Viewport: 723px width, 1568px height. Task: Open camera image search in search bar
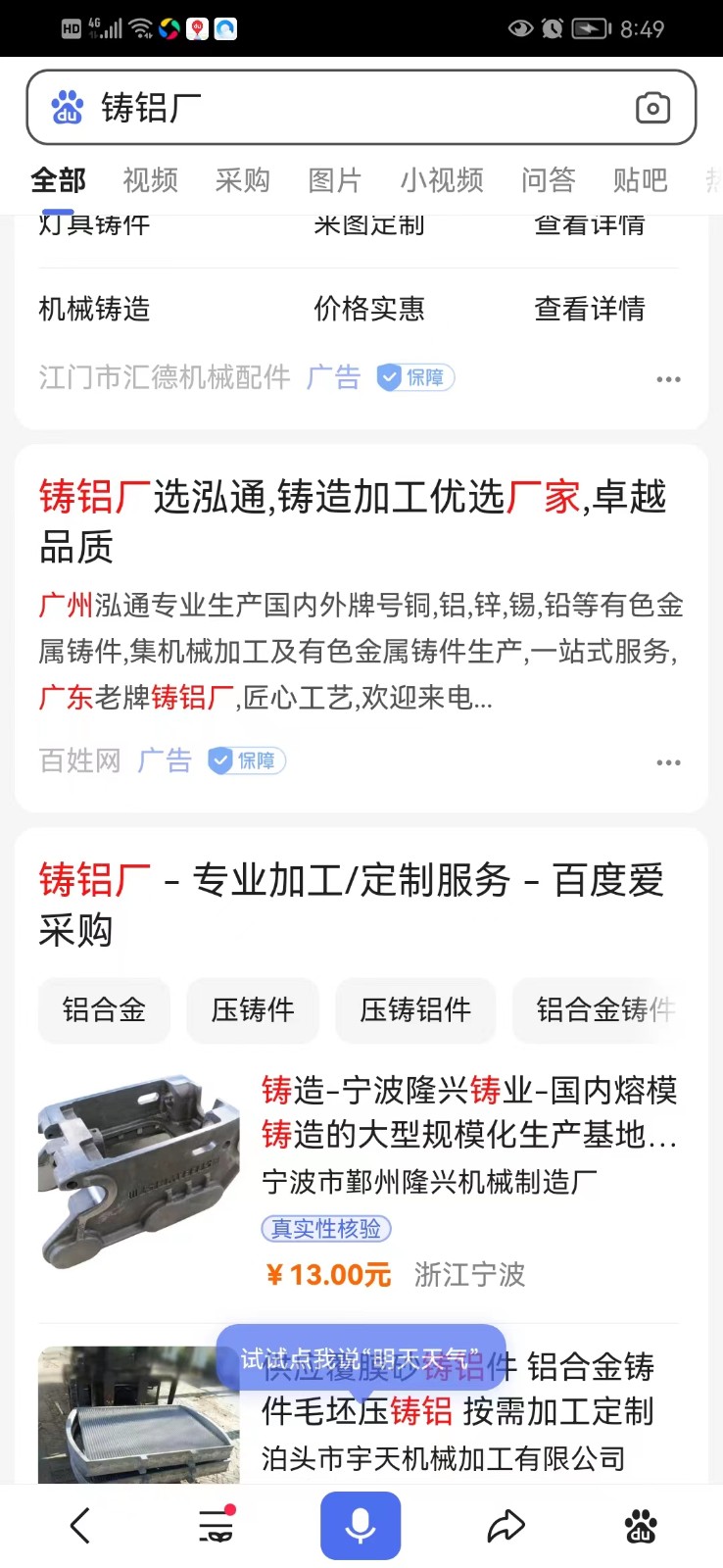coord(652,108)
